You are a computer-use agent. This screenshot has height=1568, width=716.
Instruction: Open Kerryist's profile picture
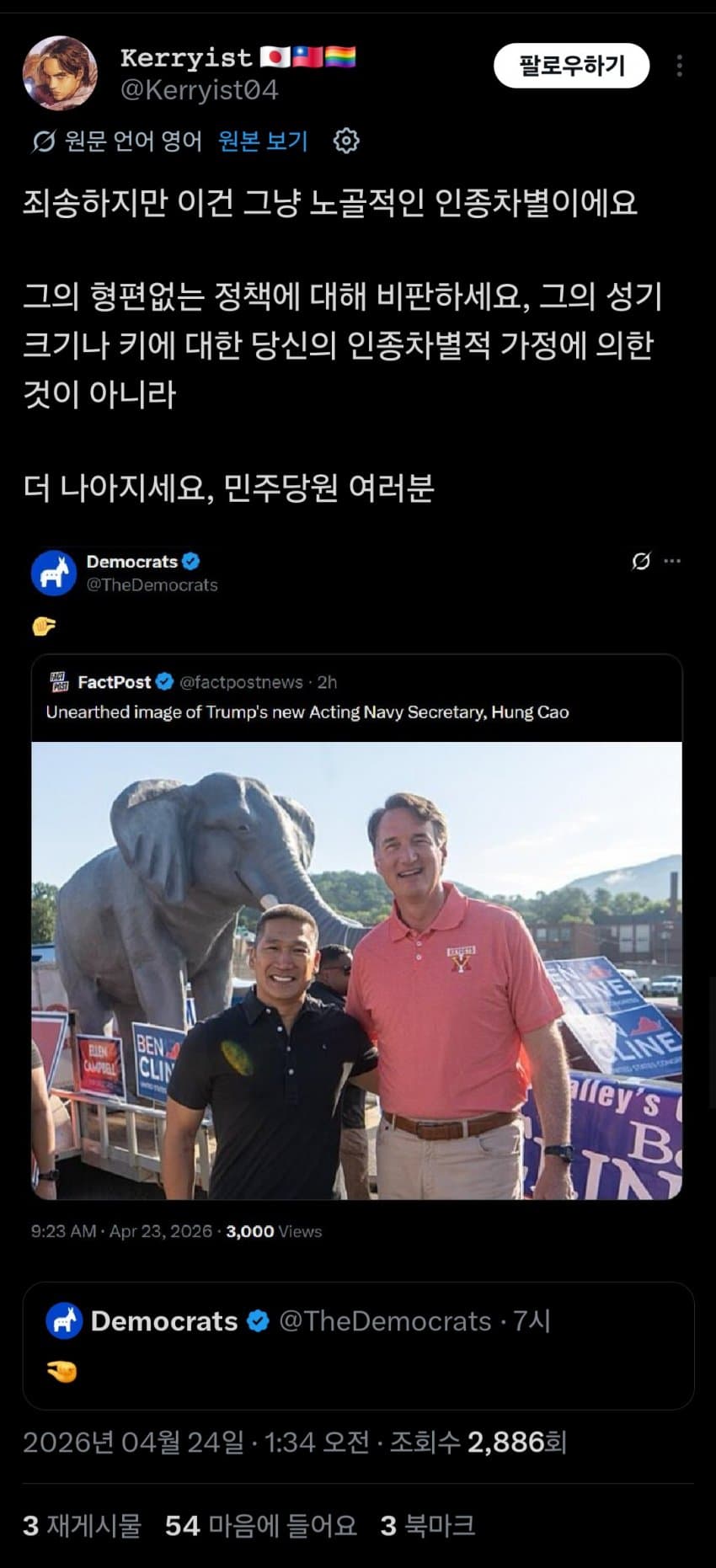pyautogui.click(x=59, y=73)
